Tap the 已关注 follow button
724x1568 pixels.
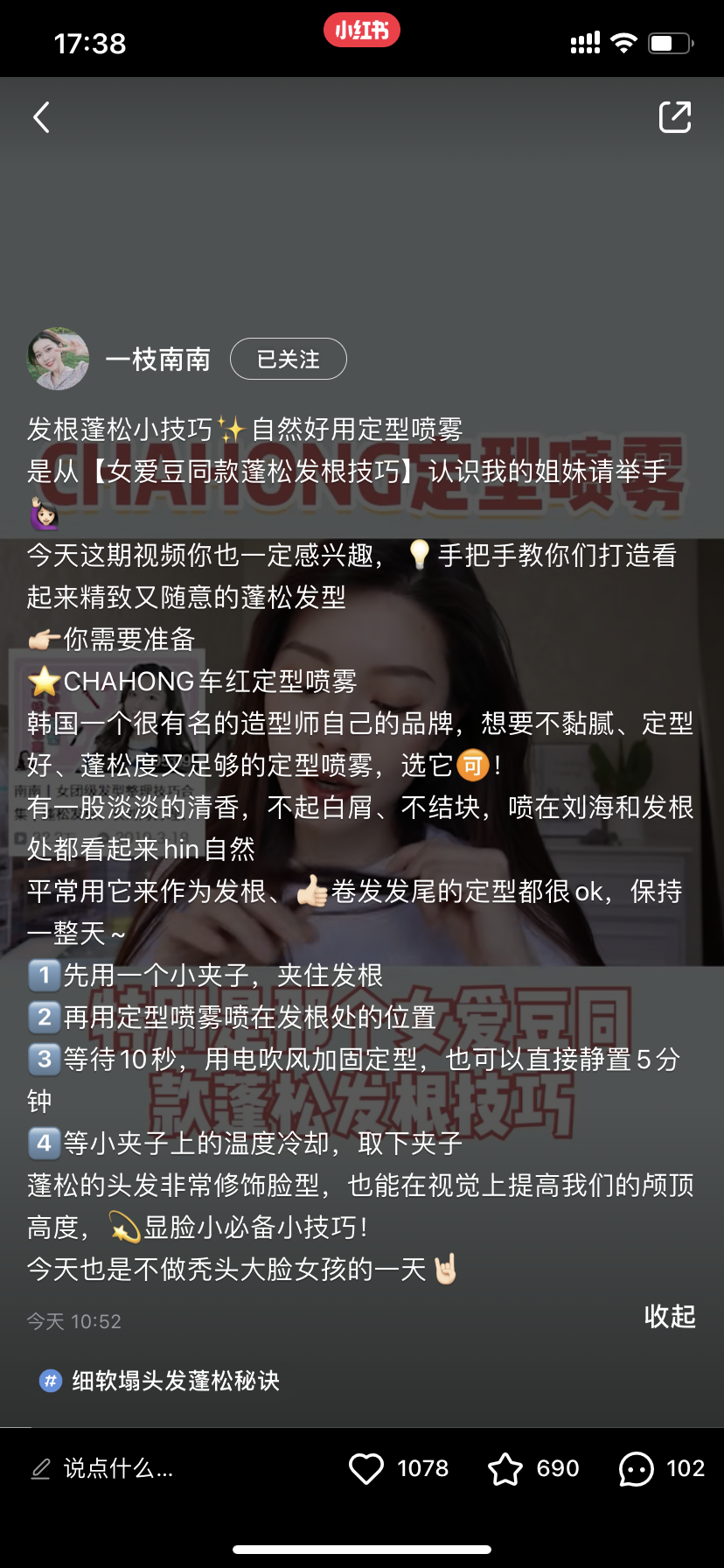288,359
